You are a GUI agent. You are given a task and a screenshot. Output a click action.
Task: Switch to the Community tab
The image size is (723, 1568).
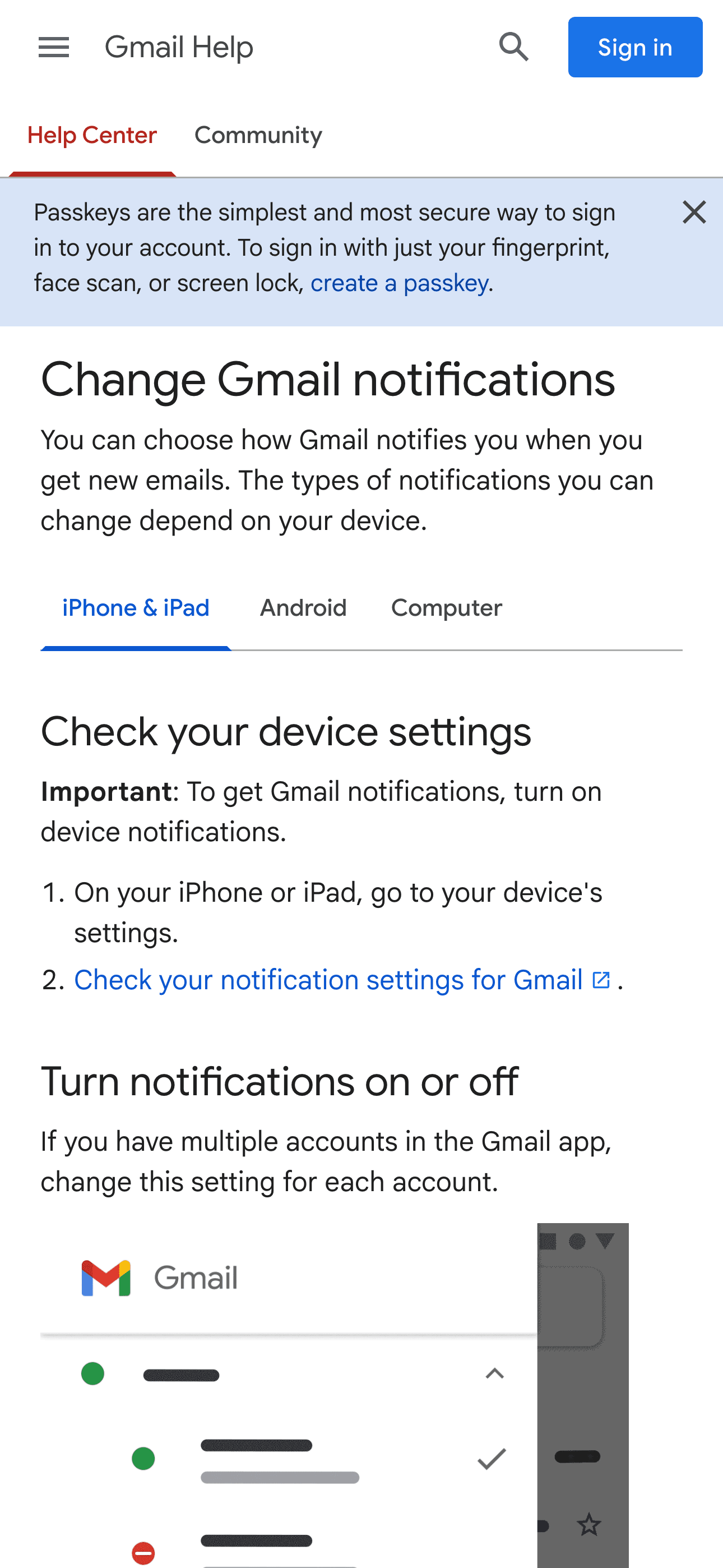[257, 135]
